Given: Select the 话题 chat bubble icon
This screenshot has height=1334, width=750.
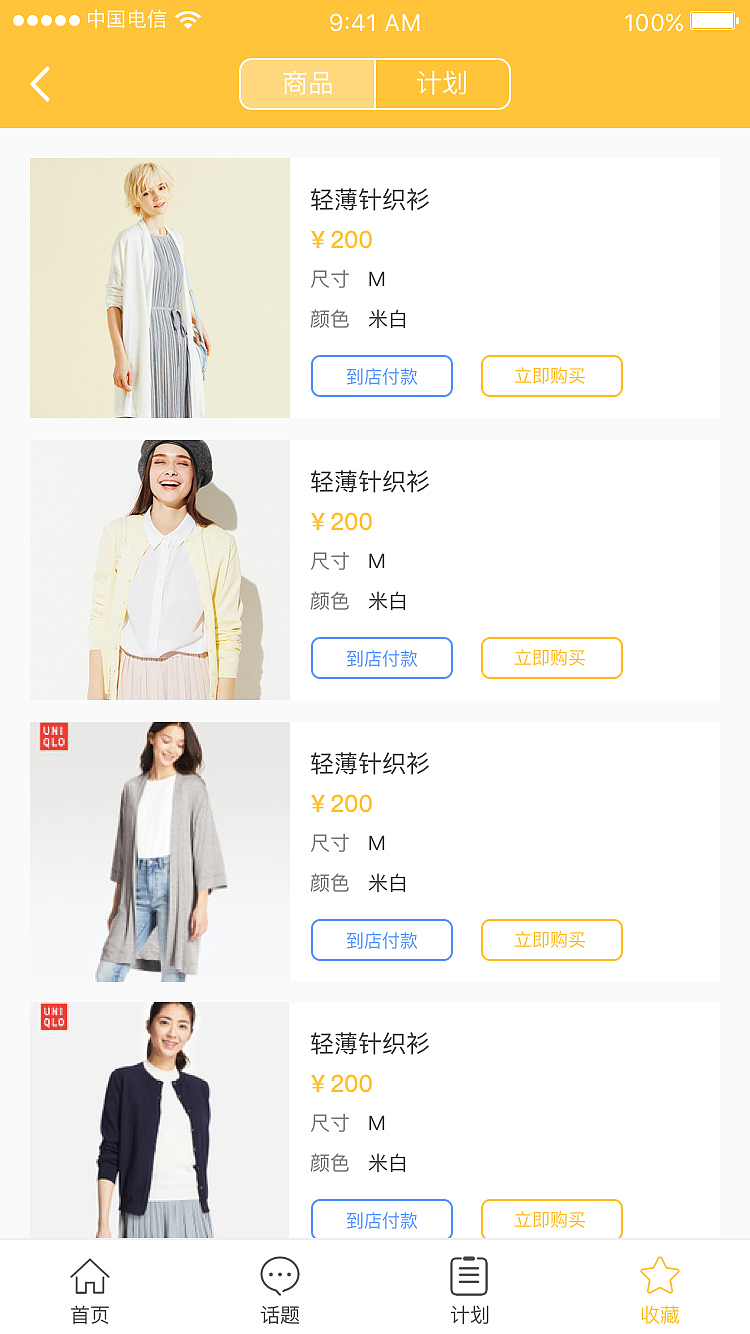Looking at the screenshot, I should 280,1275.
